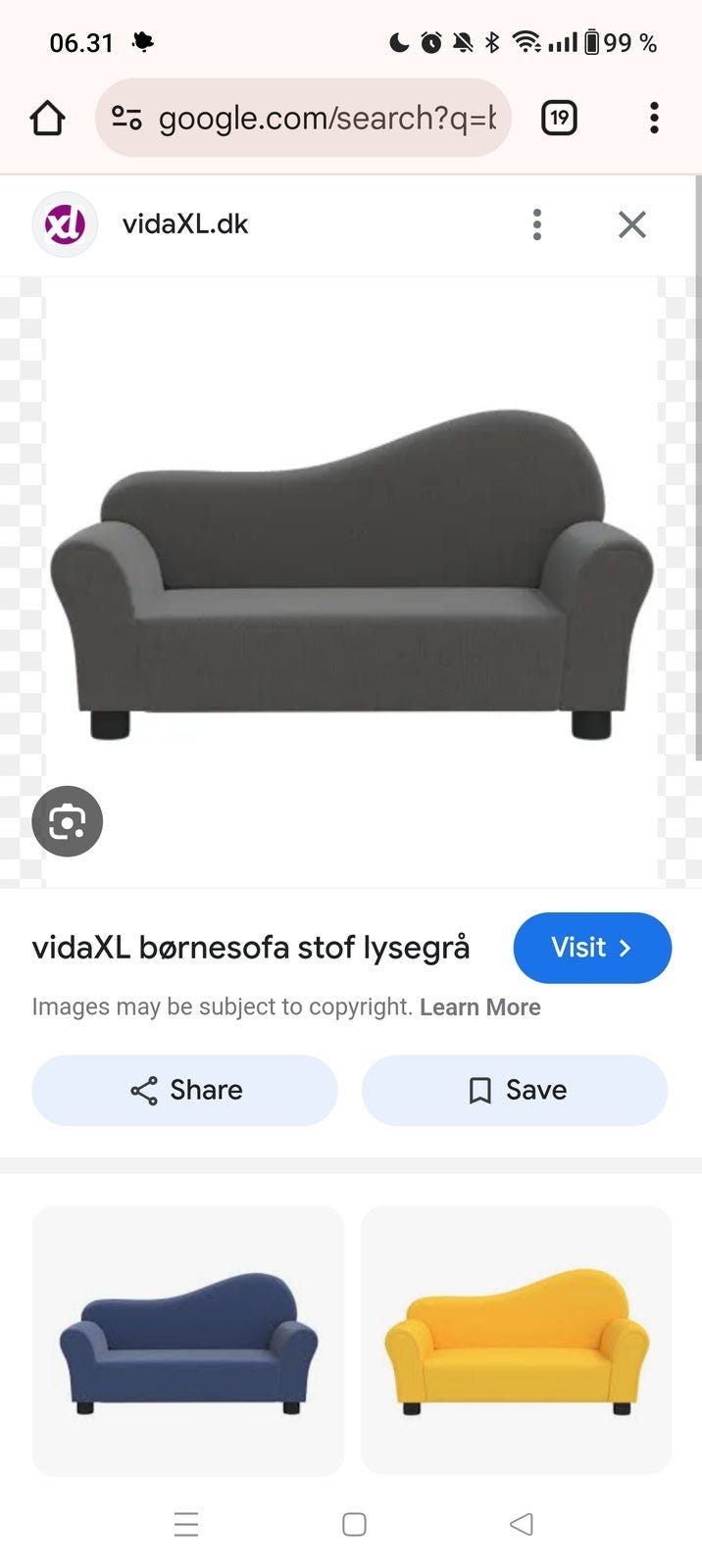Visit the vidaXL børnesofa page
The height and width of the screenshot is (1568, 702).
coord(591,948)
